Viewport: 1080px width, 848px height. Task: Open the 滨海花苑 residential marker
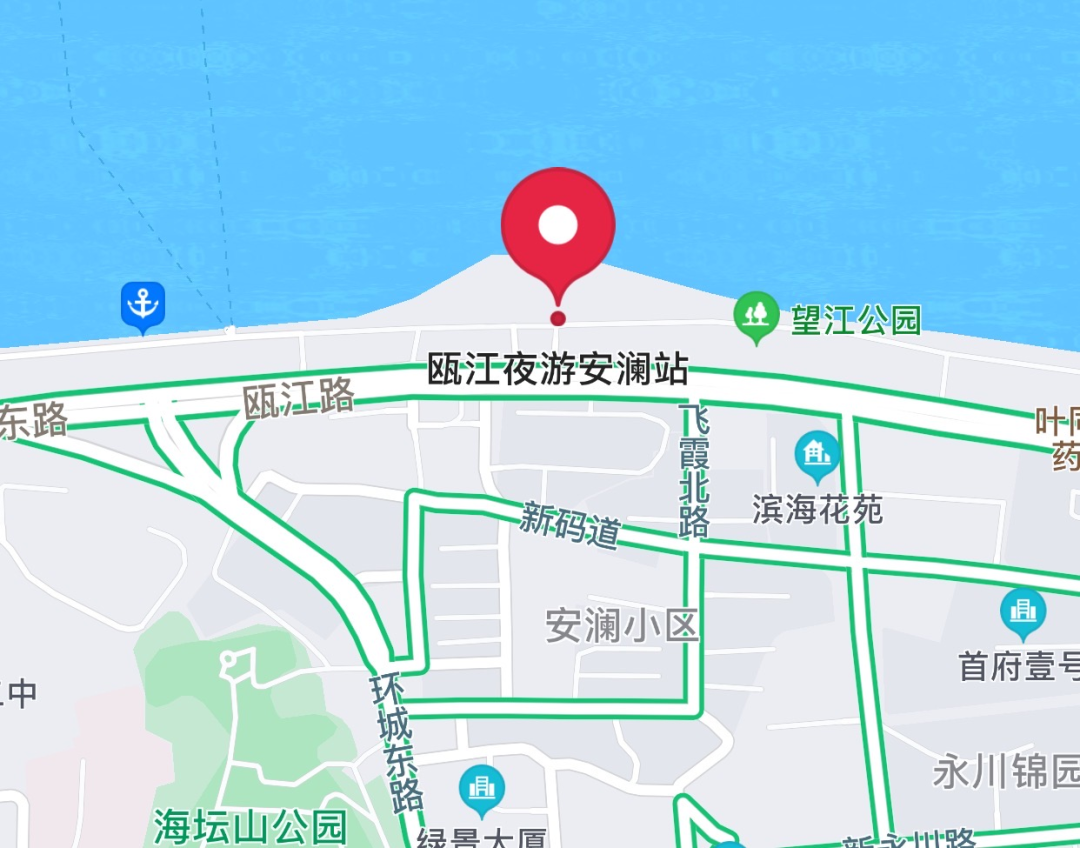pos(818,455)
